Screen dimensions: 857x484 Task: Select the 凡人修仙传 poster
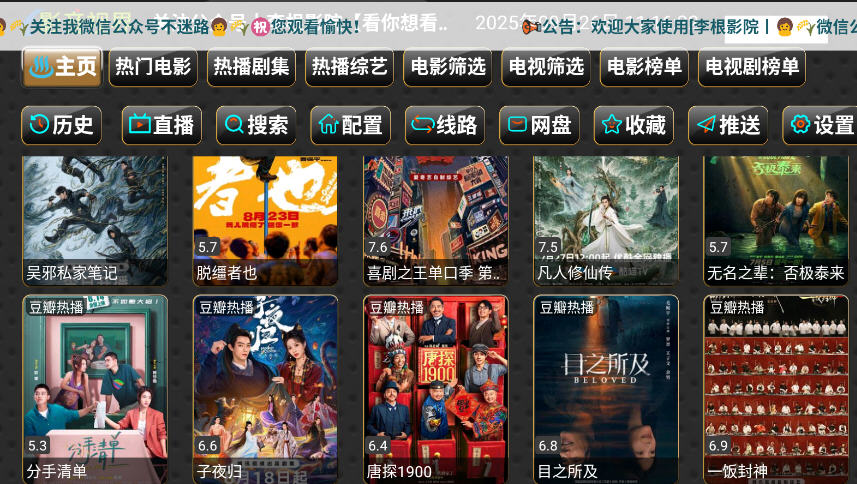click(x=606, y=220)
